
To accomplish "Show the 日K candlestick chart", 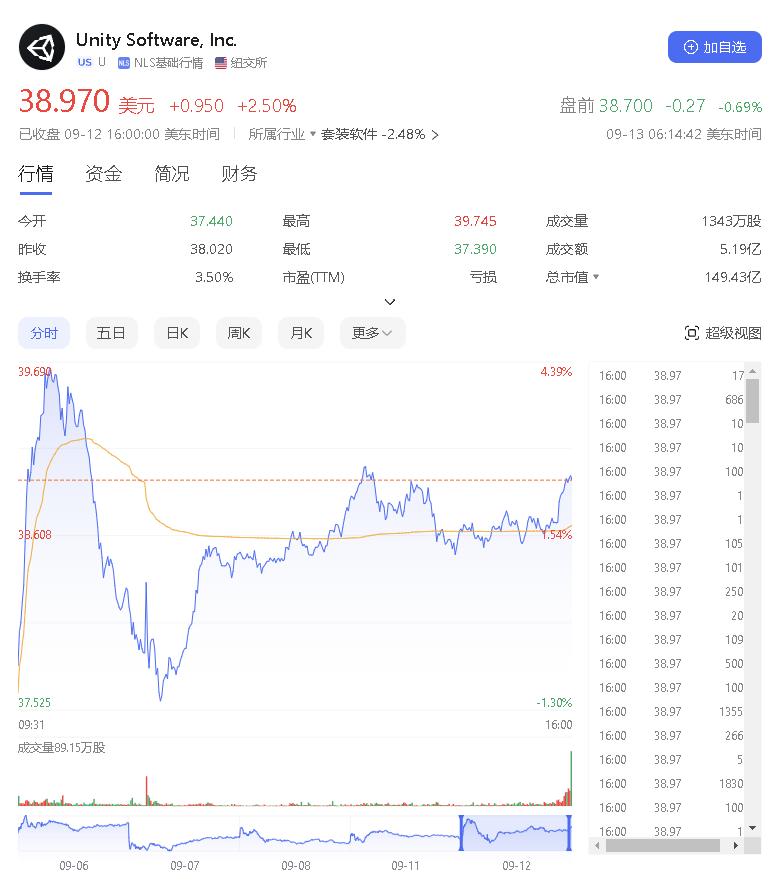I will pyautogui.click(x=177, y=333).
